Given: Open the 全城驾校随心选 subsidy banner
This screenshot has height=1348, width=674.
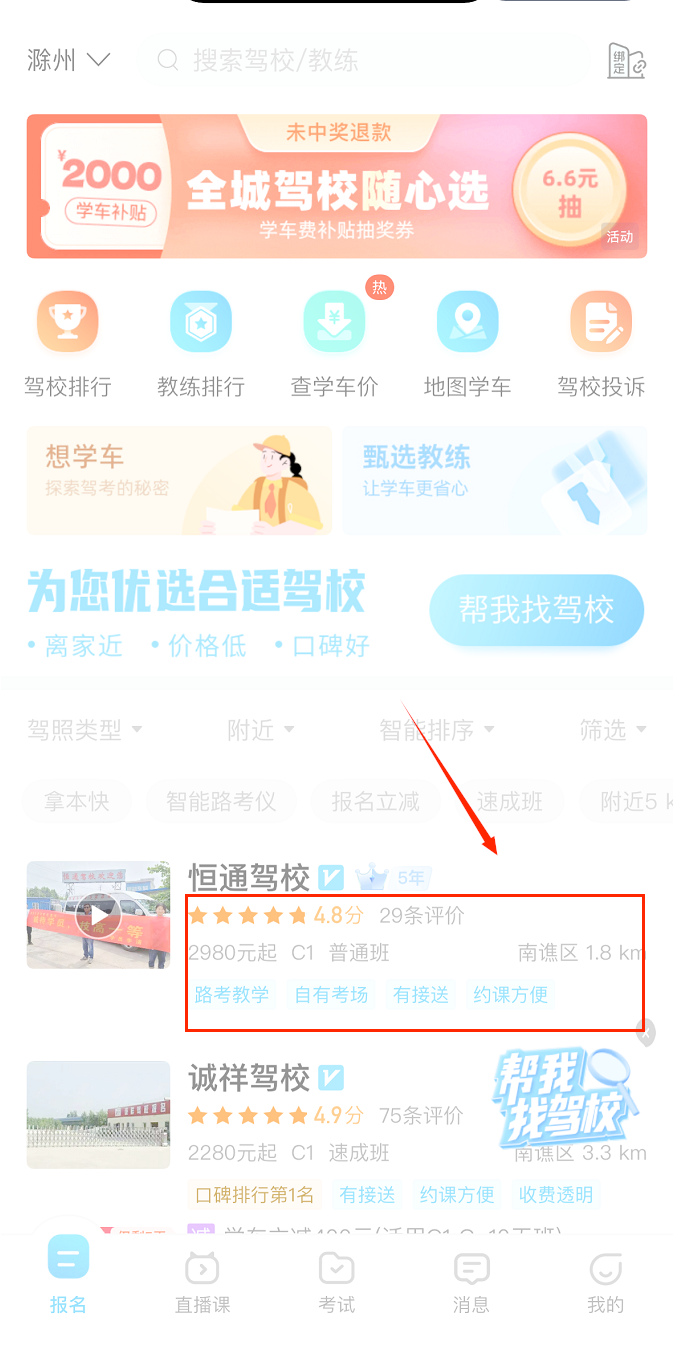Looking at the screenshot, I should (337, 186).
